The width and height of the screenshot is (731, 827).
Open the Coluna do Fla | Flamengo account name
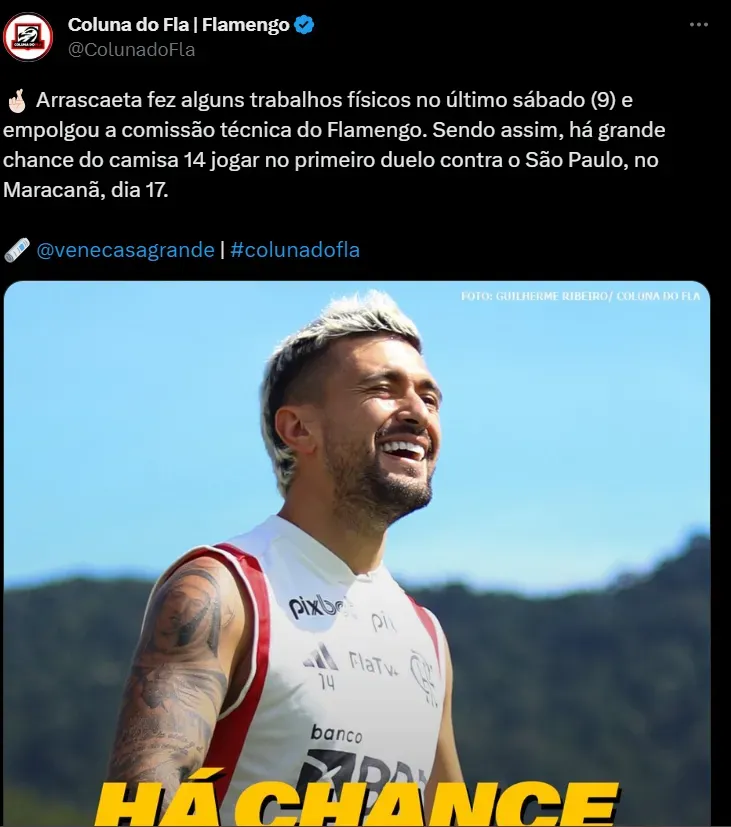coord(178,24)
